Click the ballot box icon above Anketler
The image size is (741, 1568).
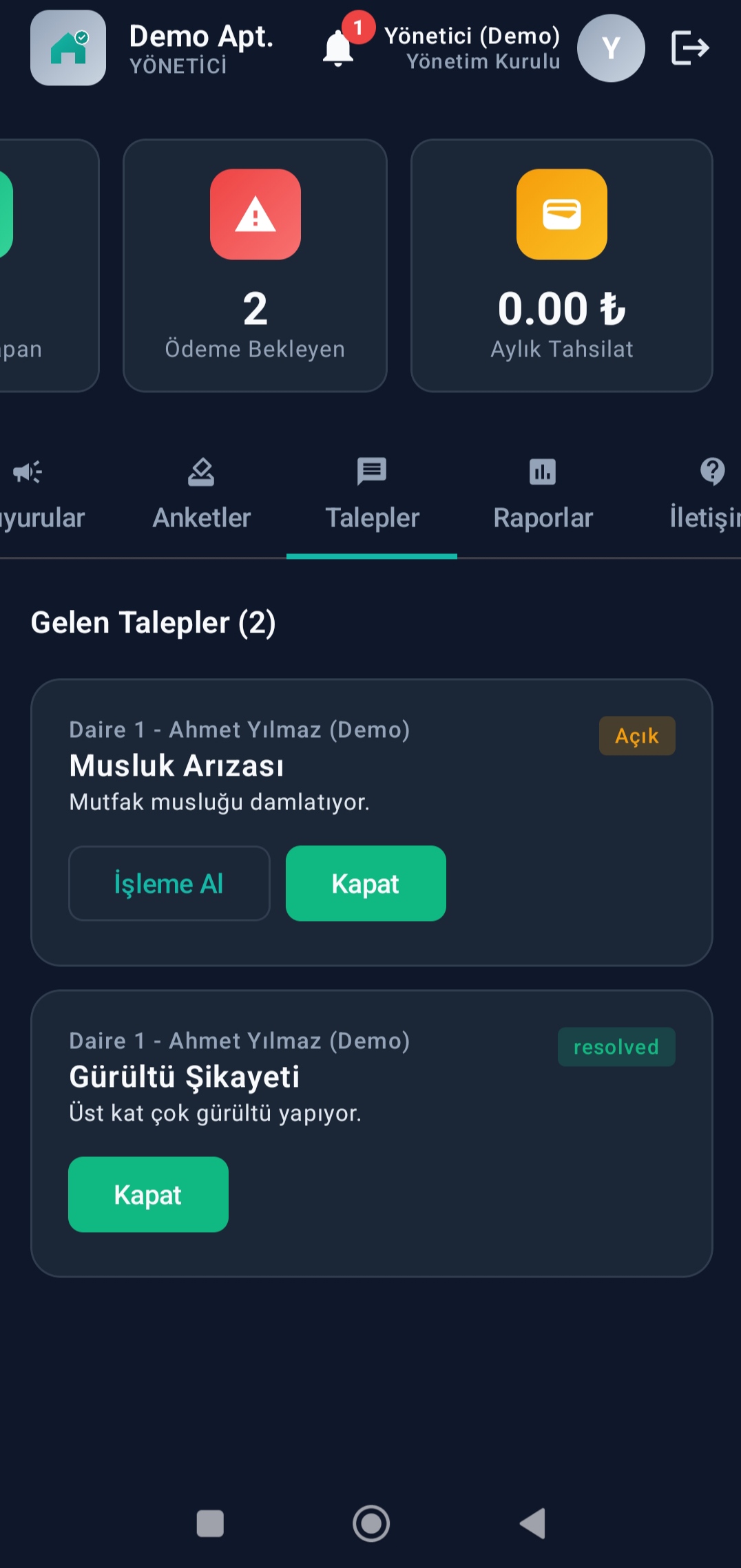tap(201, 472)
